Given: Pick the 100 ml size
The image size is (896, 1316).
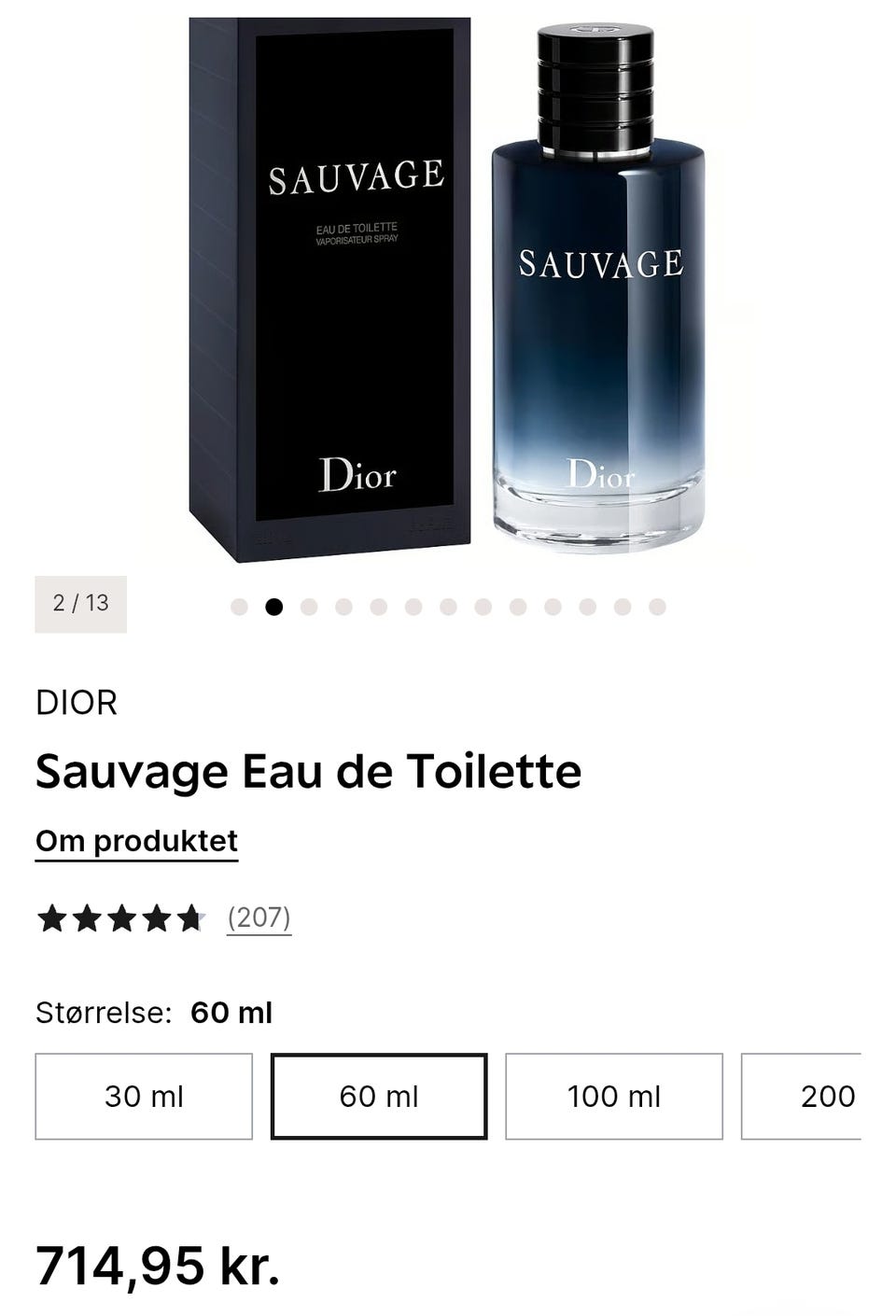Looking at the screenshot, I should click(614, 1096).
